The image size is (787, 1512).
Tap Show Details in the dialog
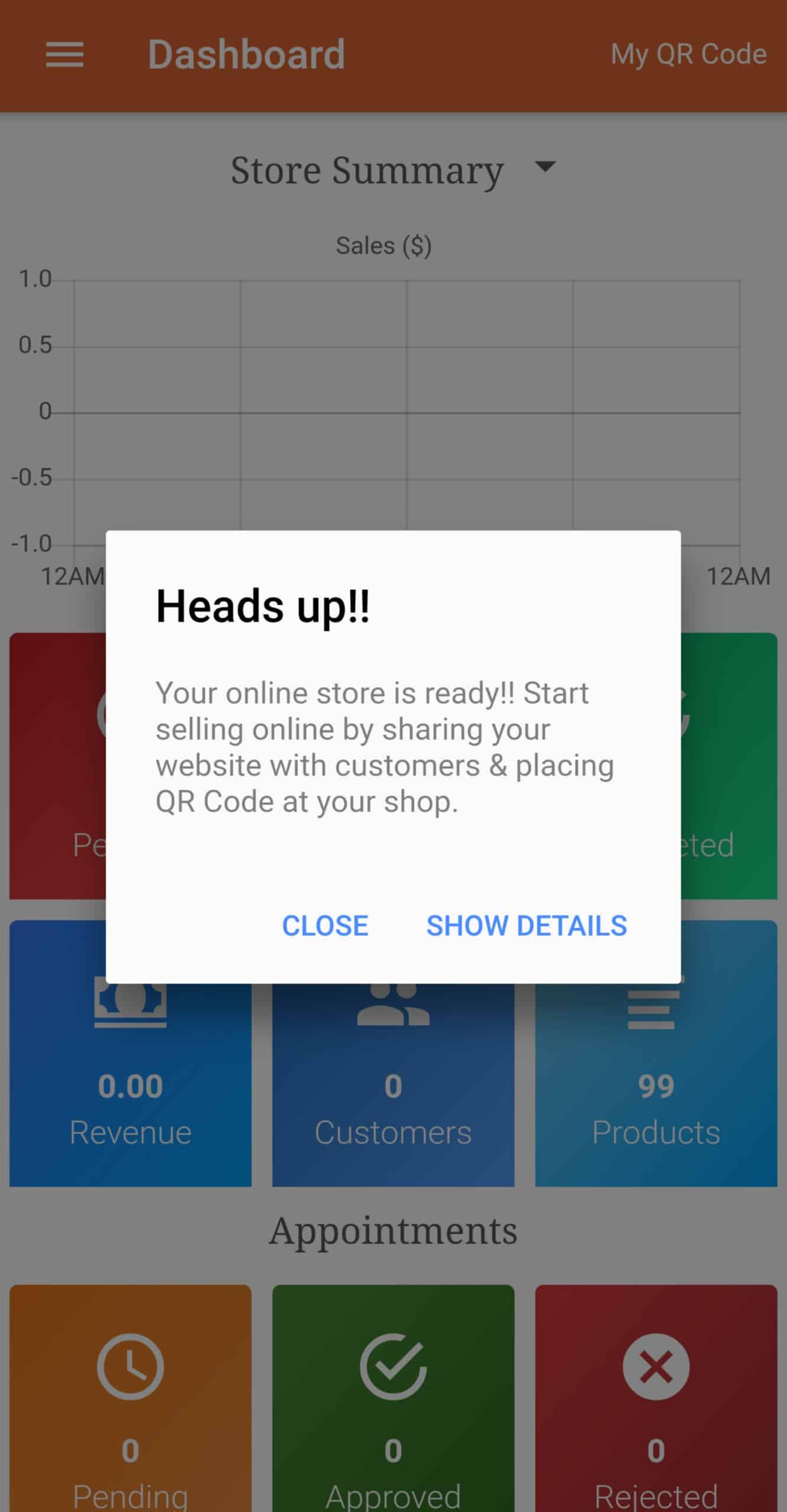click(526, 926)
